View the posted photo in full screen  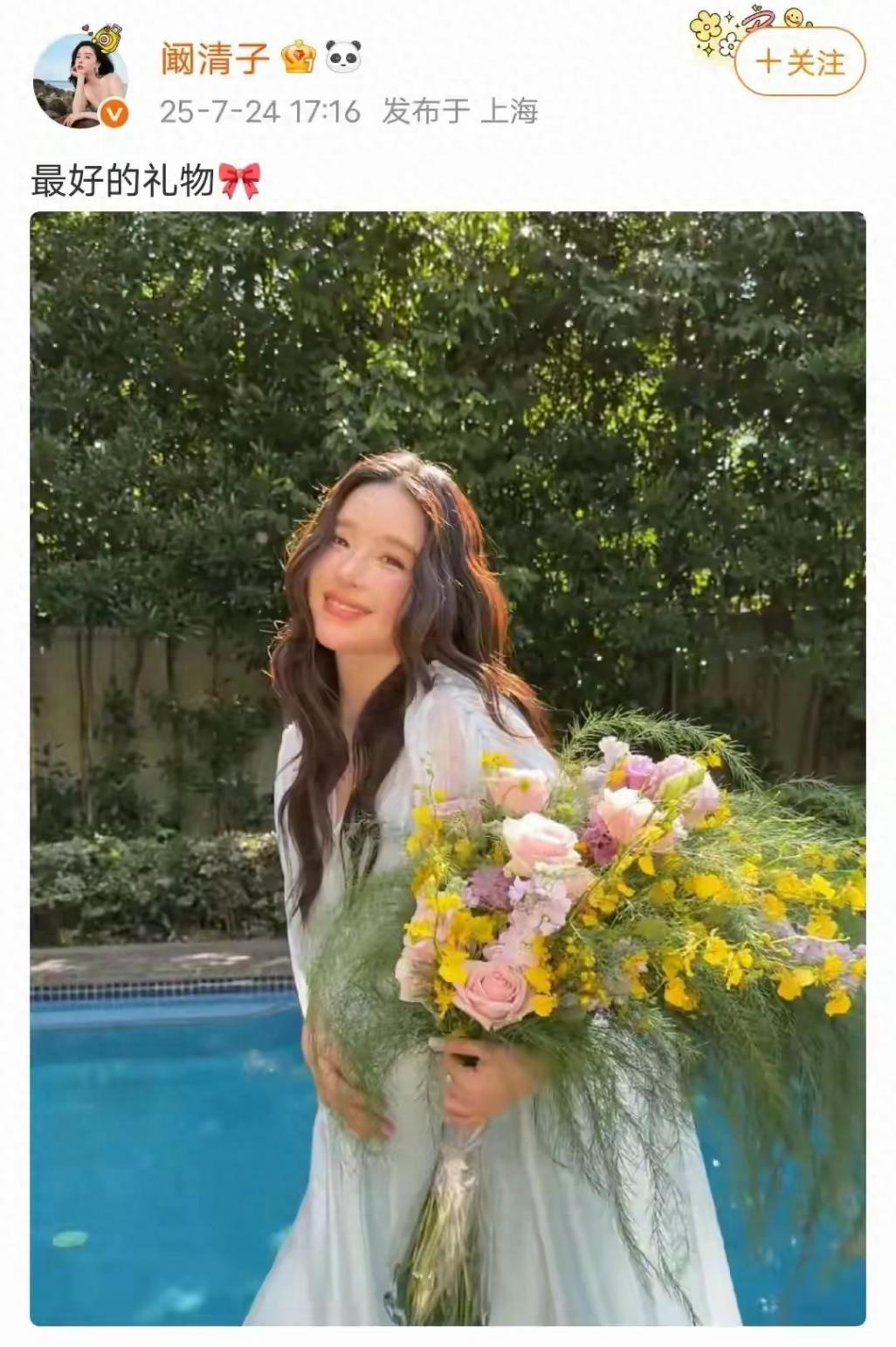tap(447, 769)
